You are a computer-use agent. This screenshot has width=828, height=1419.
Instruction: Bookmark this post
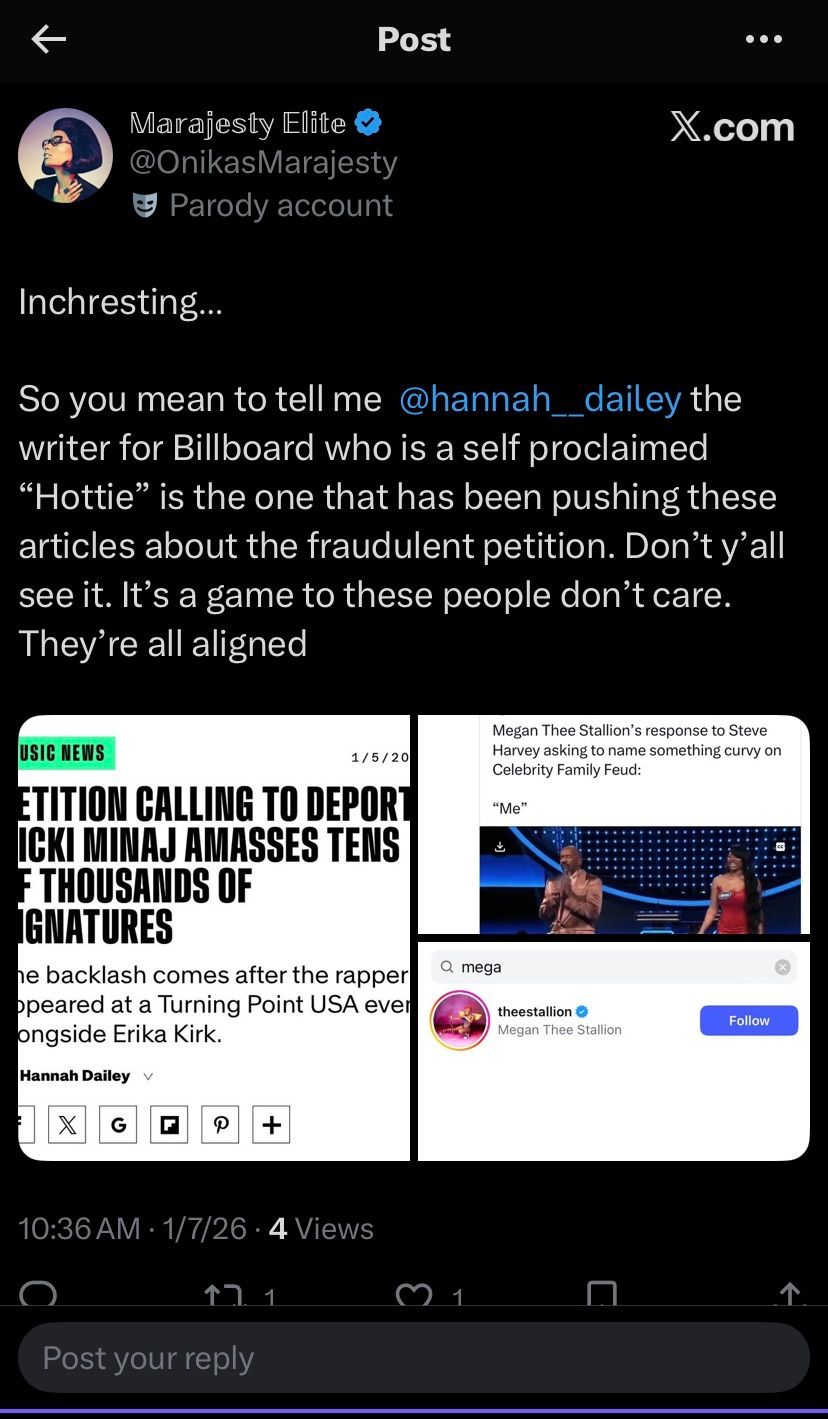pyautogui.click(x=602, y=1295)
